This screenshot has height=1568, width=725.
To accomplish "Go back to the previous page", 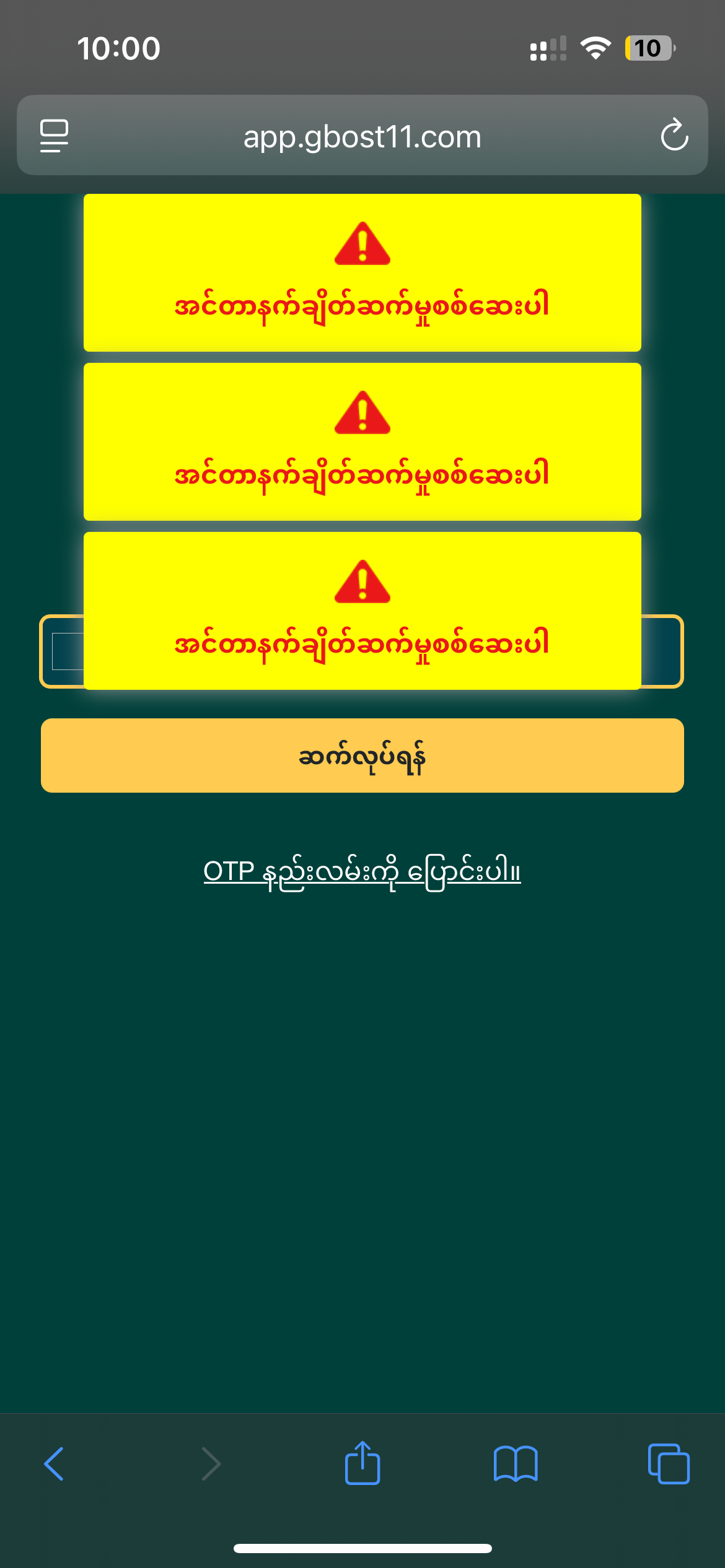I will tap(54, 1464).
